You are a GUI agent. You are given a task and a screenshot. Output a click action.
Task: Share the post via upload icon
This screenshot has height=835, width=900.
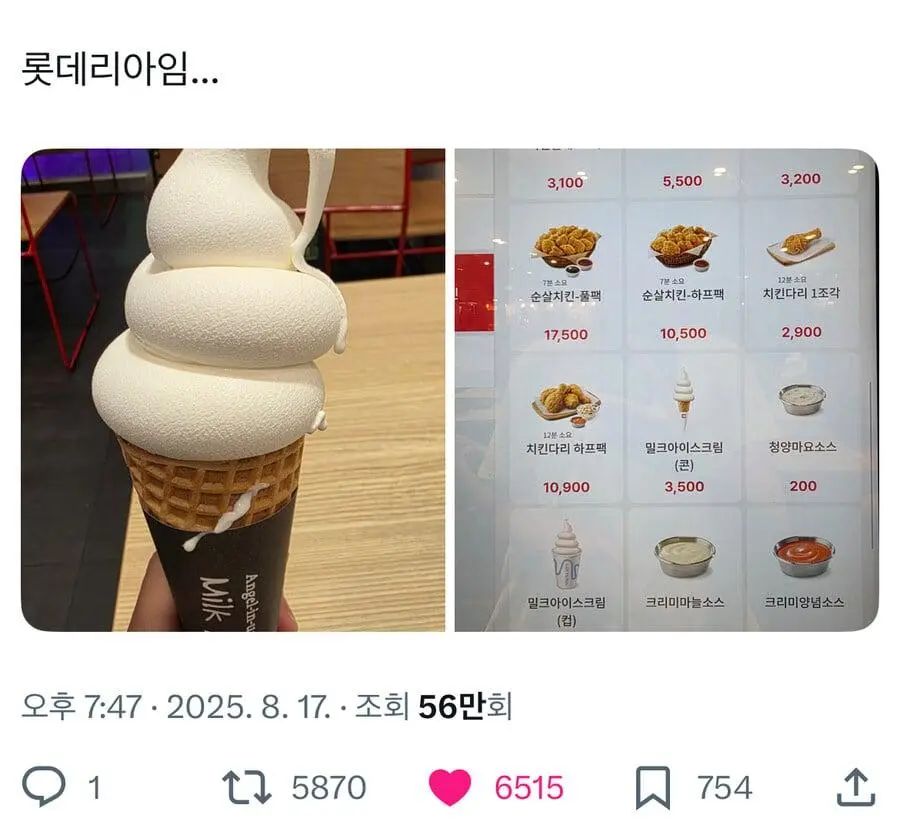(x=855, y=788)
